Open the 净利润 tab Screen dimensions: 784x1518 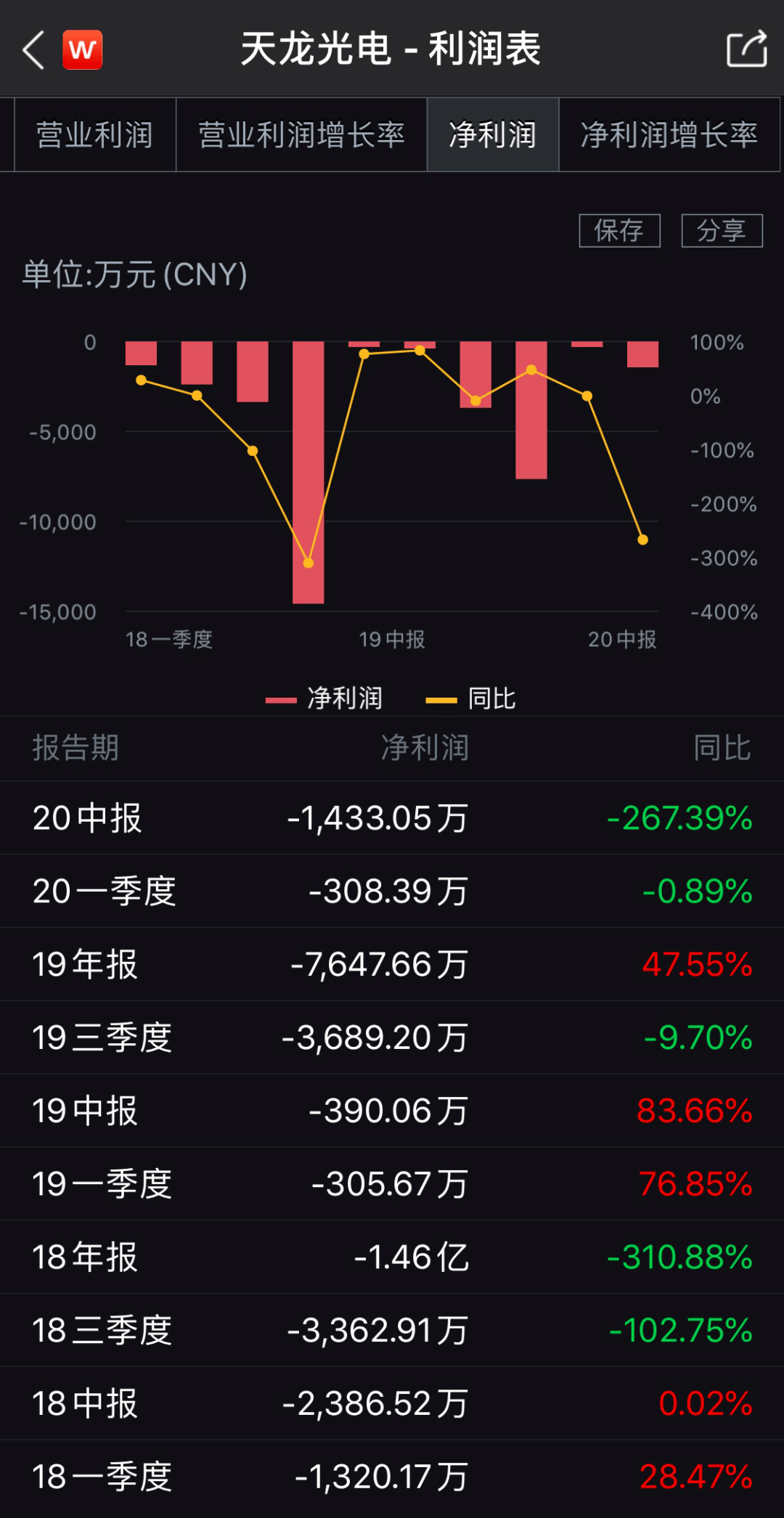493,135
